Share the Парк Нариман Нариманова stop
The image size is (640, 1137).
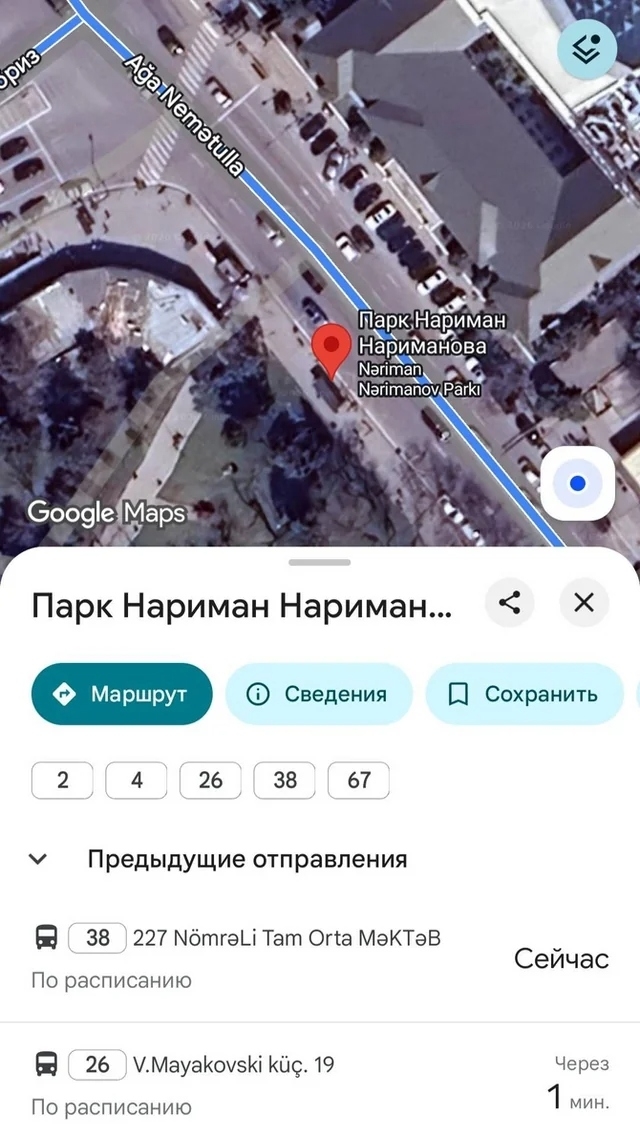510,603
